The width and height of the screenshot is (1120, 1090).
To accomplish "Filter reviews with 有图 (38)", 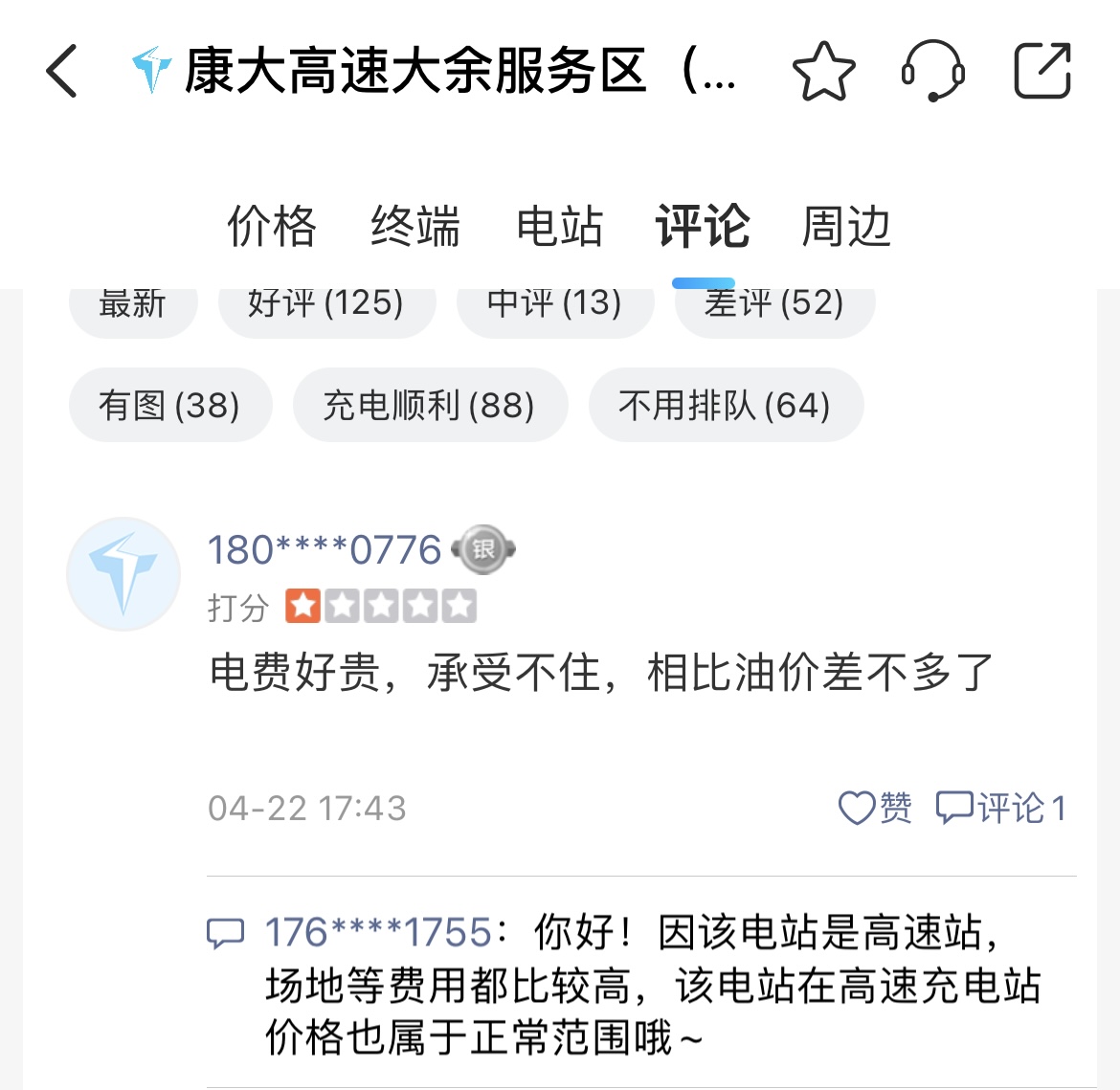I will click(169, 405).
